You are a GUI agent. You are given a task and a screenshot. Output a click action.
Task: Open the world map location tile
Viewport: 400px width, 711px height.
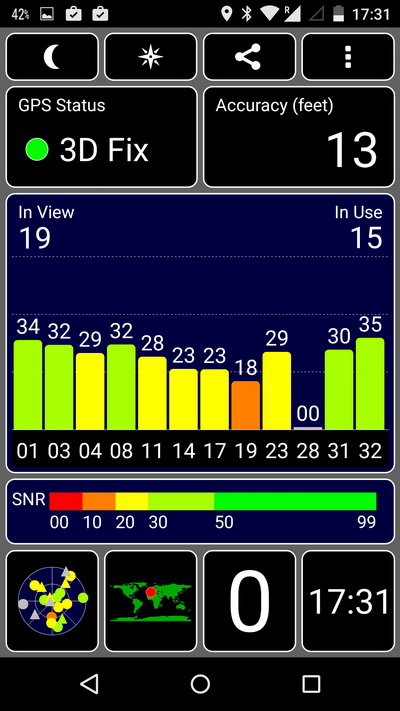[x=151, y=601]
